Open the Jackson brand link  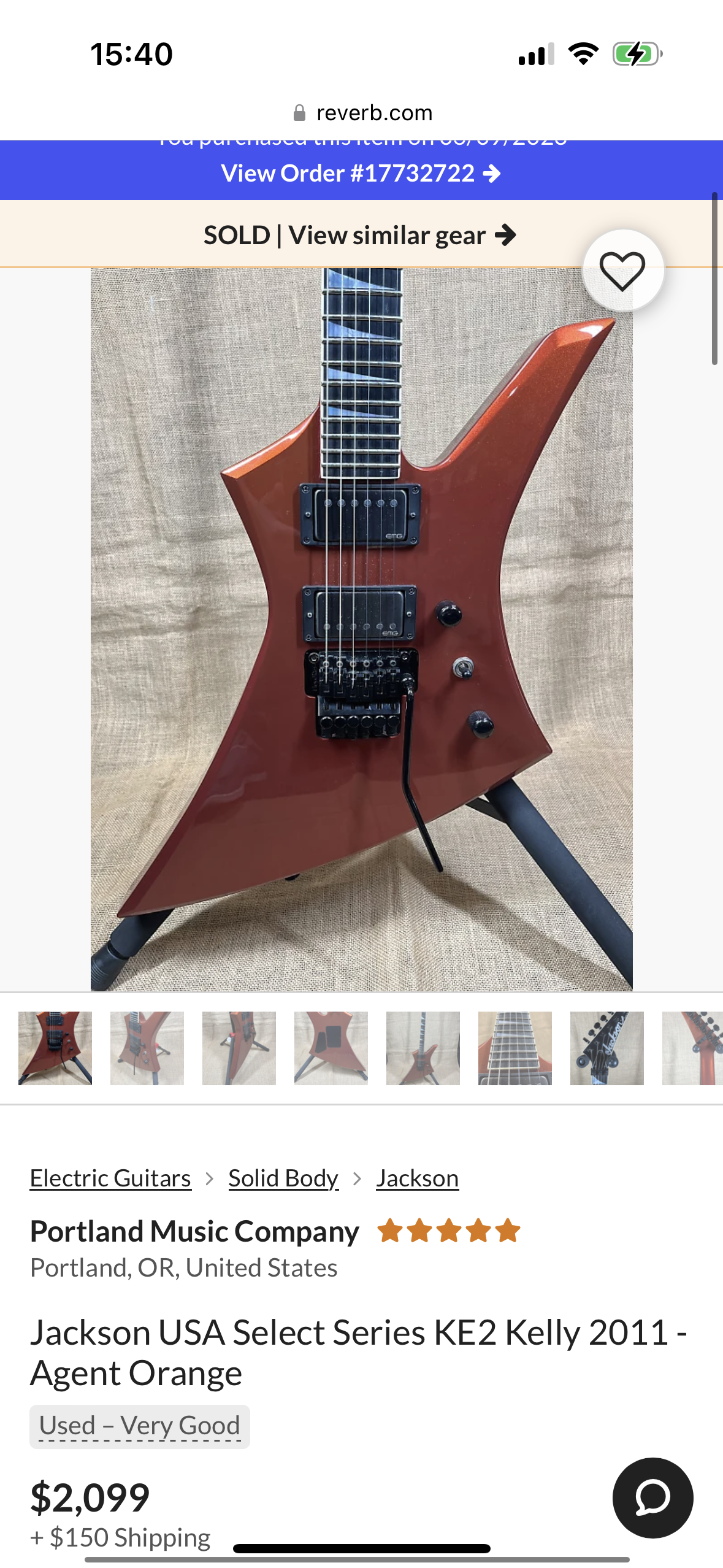tap(417, 1178)
